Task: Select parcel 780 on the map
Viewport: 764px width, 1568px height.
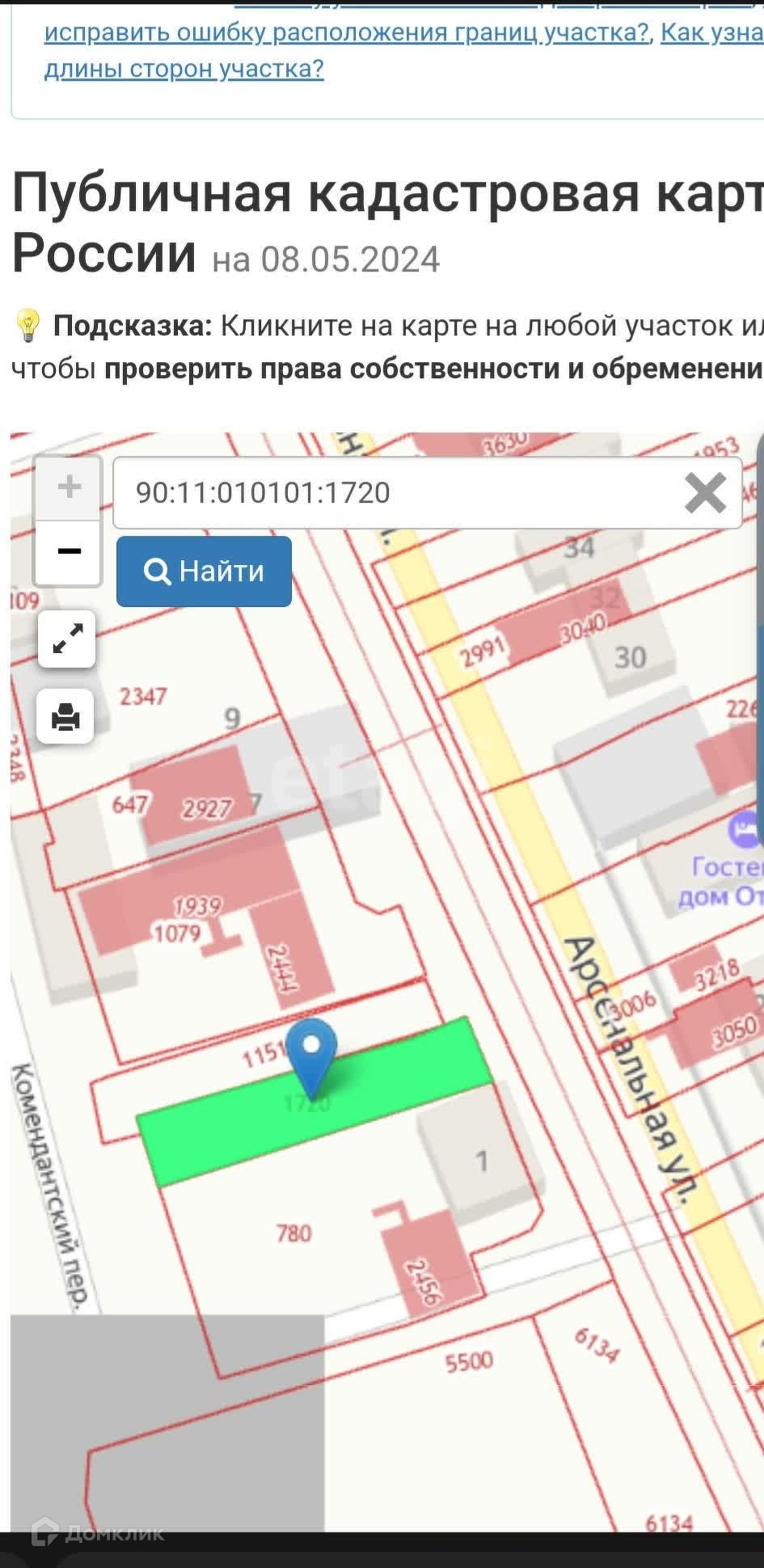Action: point(293,1233)
